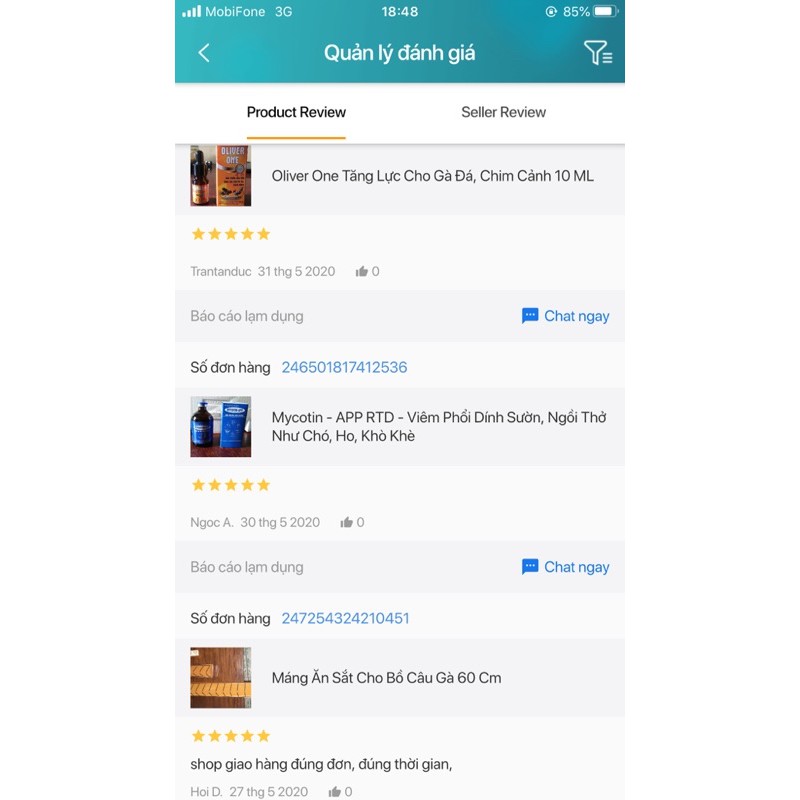Report abuse on Ngoc A.'s review

coord(246,567)
